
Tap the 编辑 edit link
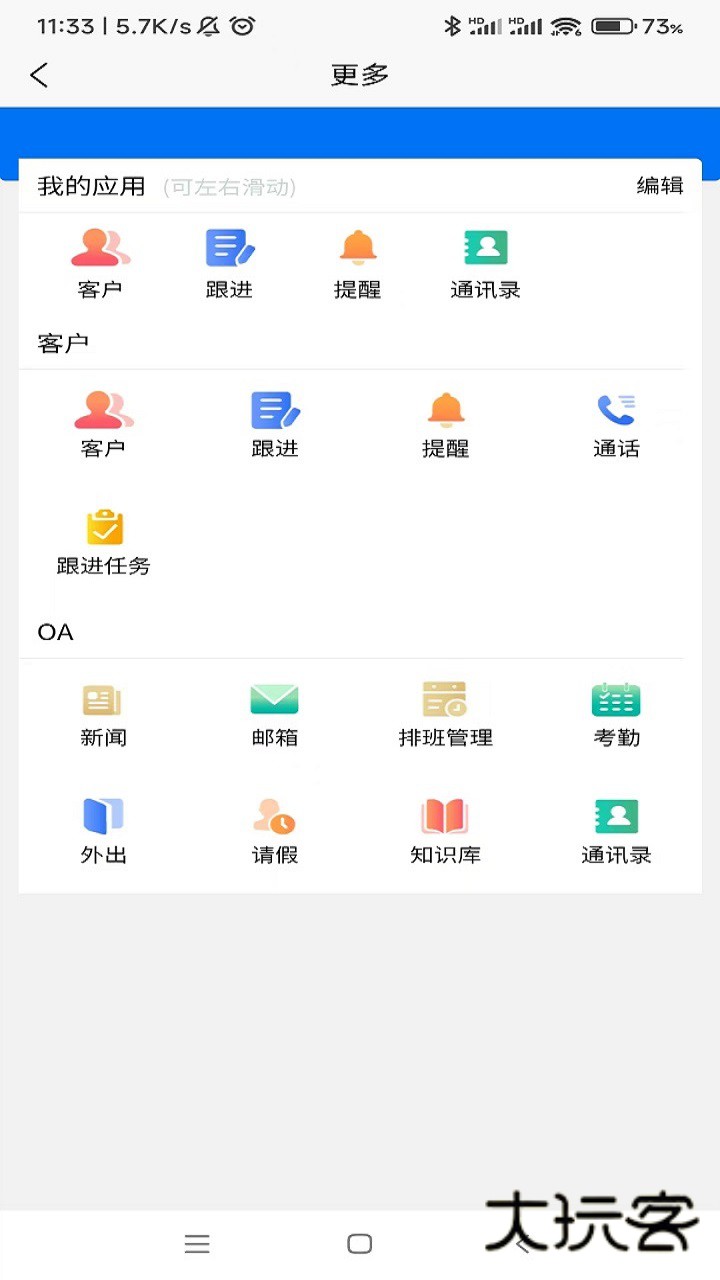click(x=659, y=185)
